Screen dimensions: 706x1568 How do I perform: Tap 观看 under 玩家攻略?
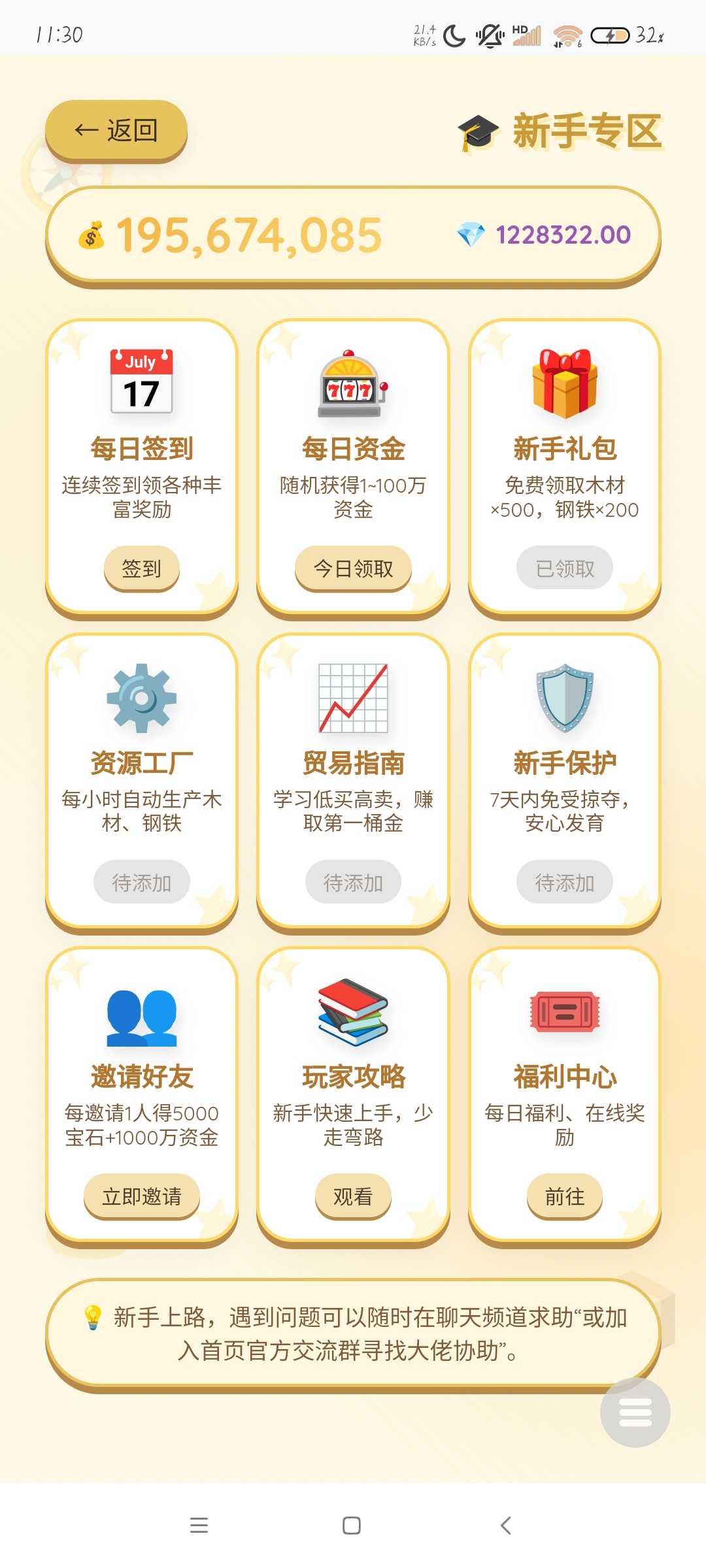point(353,1196)
